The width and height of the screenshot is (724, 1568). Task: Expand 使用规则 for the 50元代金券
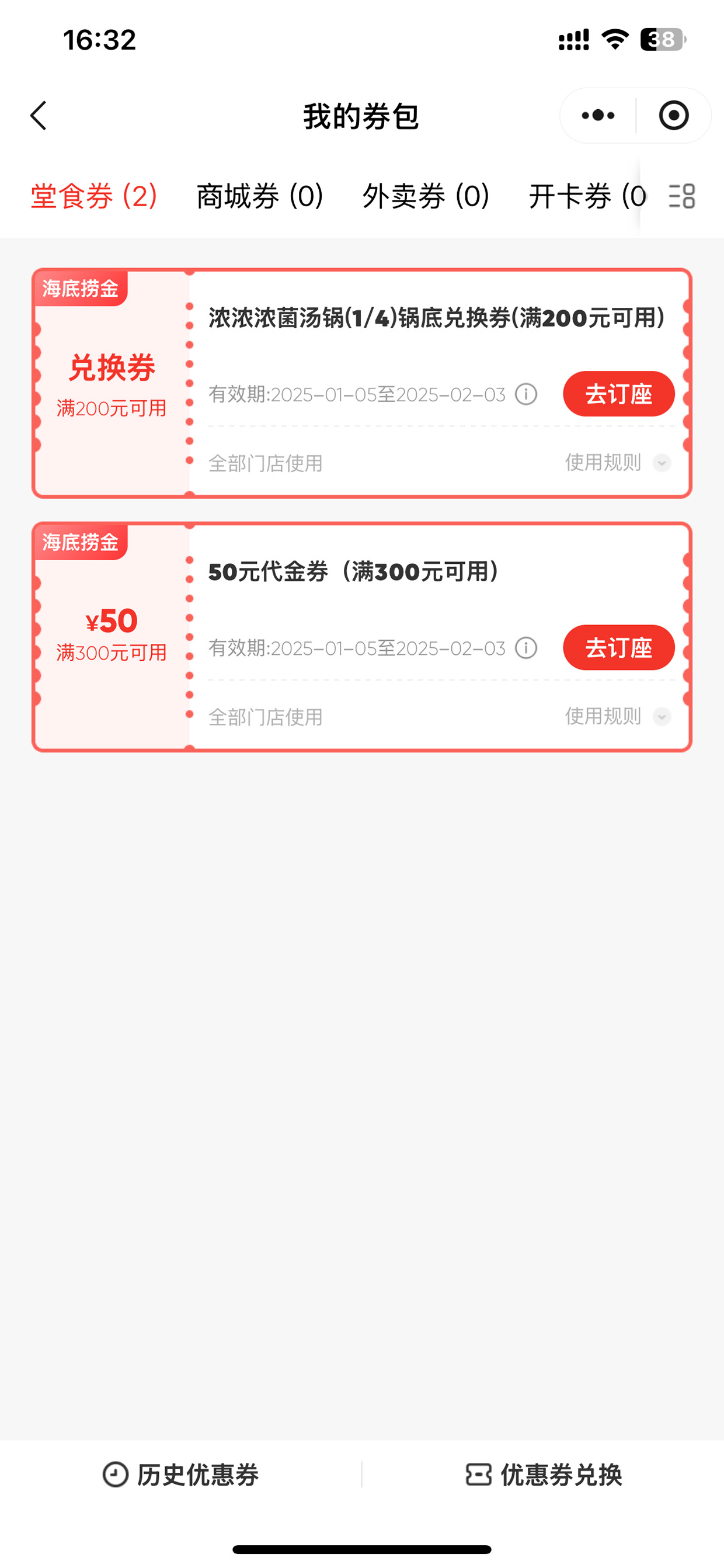618,716
